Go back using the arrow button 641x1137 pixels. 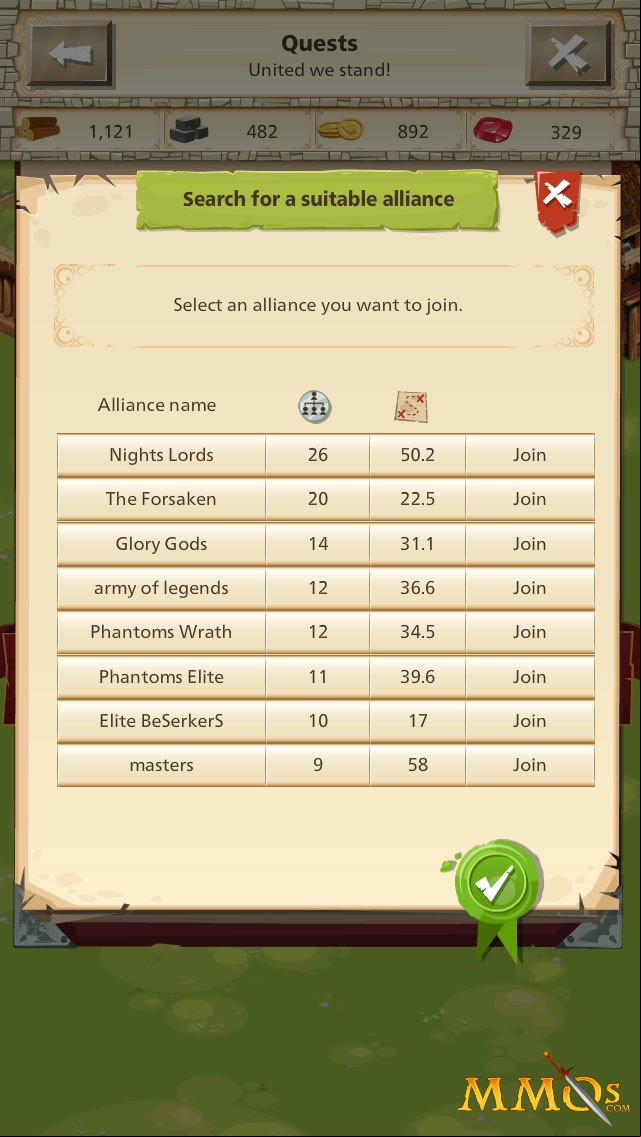(70, 54)
